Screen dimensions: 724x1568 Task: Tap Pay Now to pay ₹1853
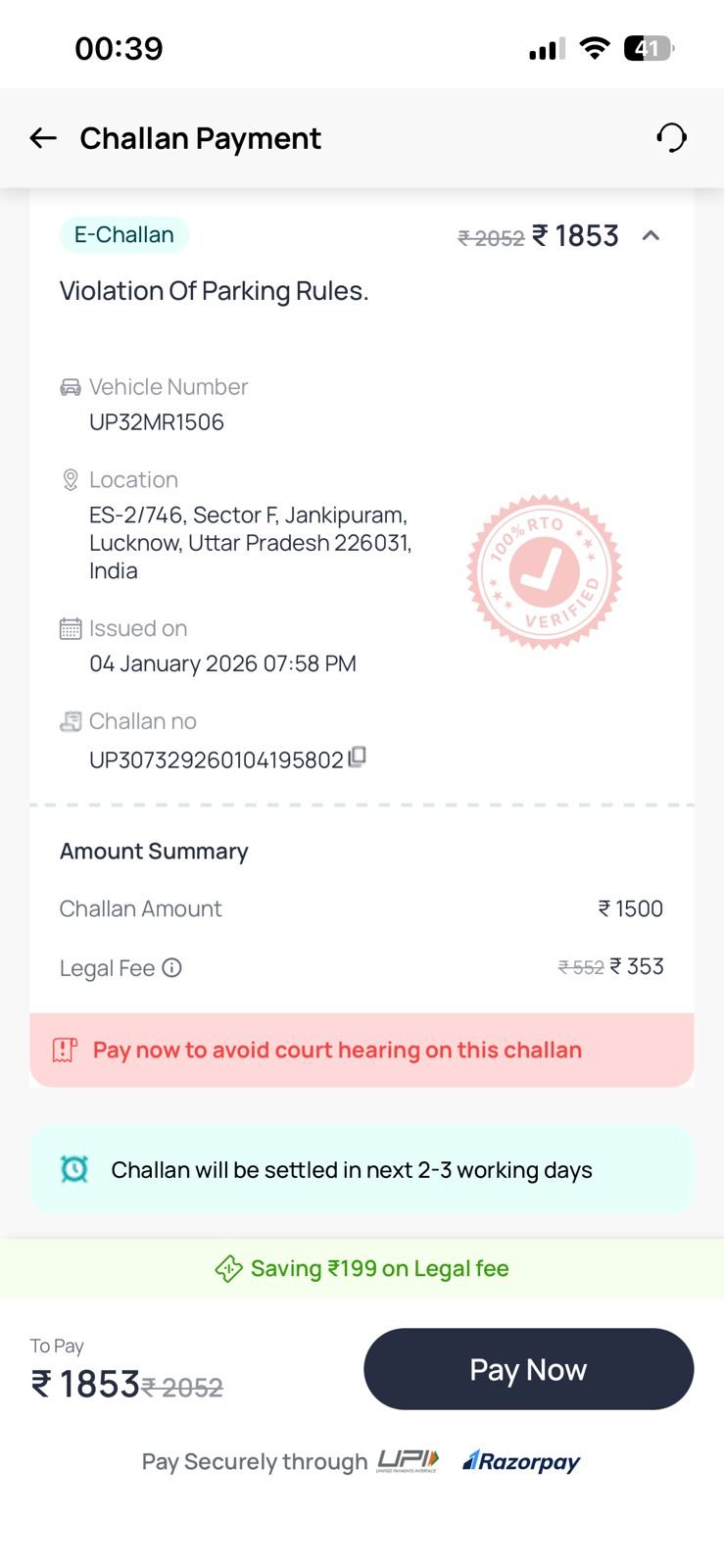click(x=528, y=1369)
